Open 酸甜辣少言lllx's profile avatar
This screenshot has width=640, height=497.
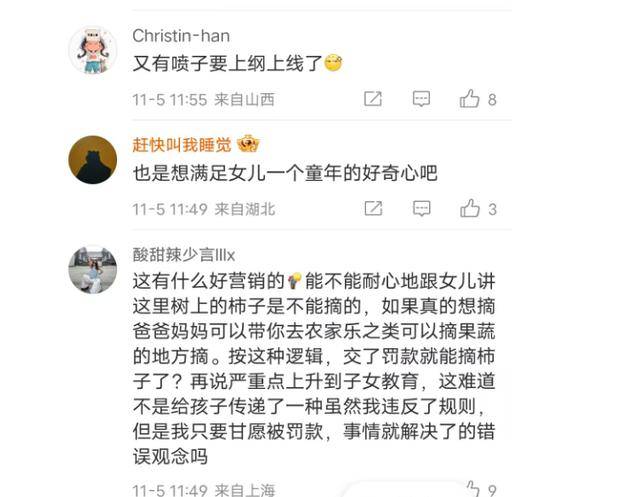pyautogui.click(x=92, y=269)
